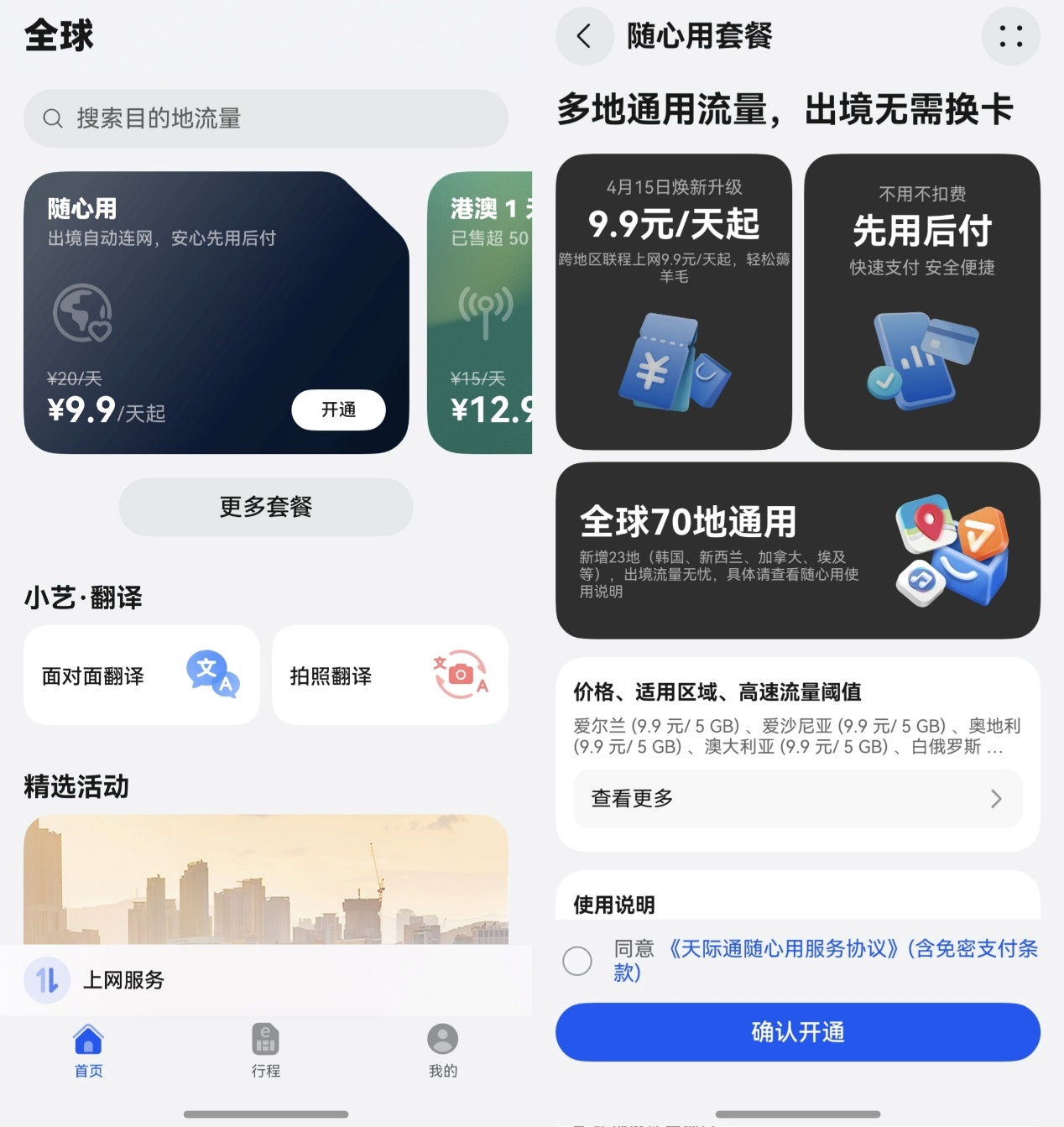This screenshot has height=1127, width=1064.
Task: Tap the chevron arrow beside 查看更多
Action: (x=995, y=799)
